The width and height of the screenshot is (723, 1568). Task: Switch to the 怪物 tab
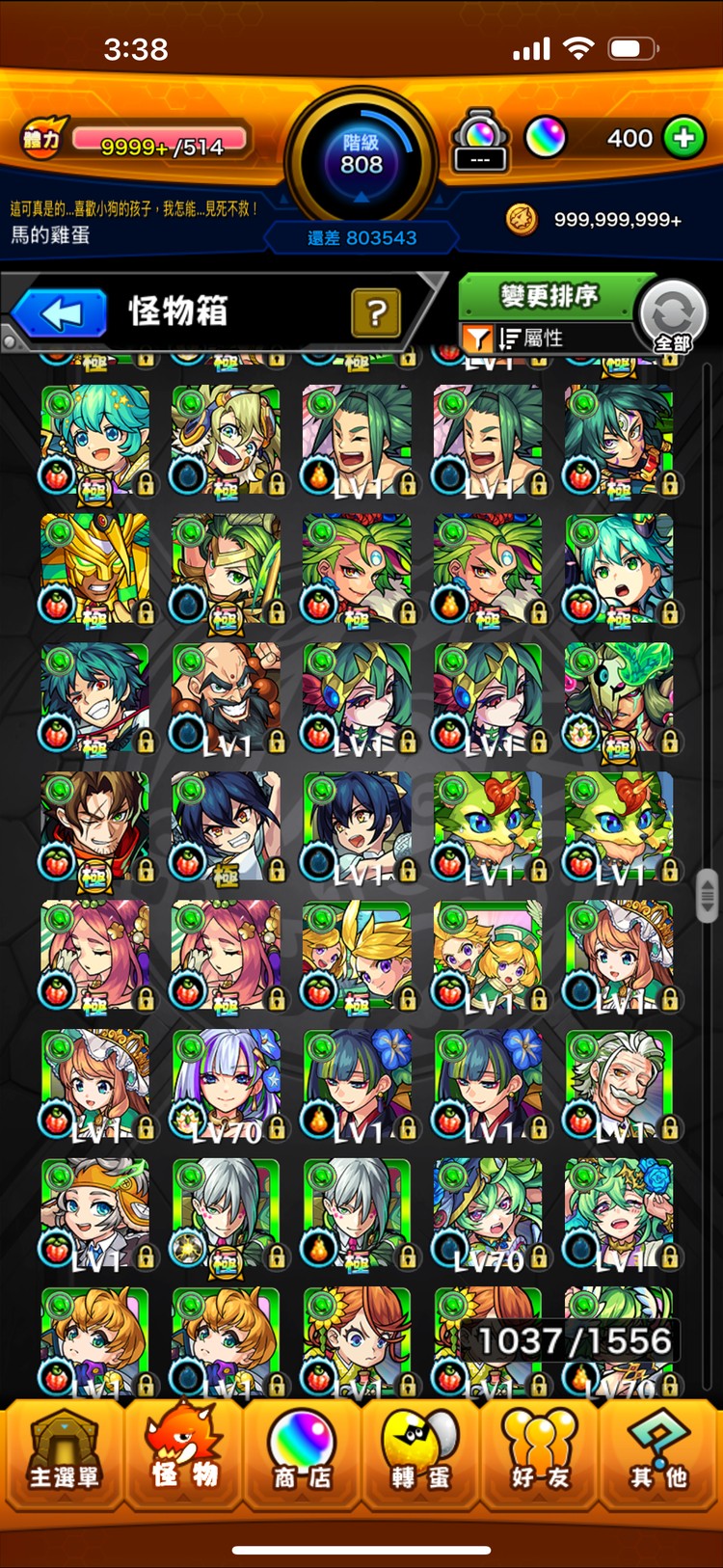[x=183, y=1454]
